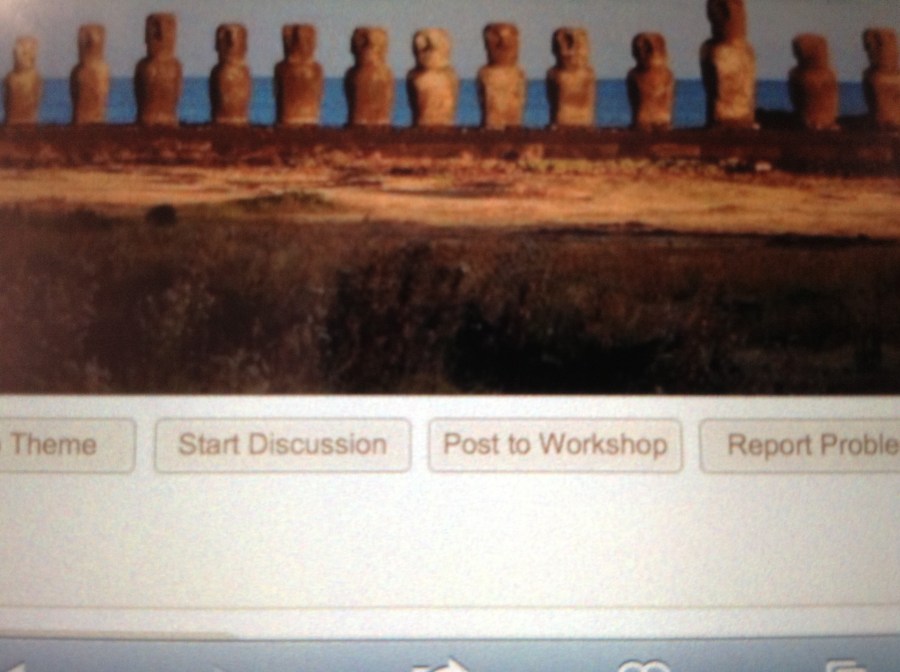The width and height of the screenshot is (900, 672).
Task: Tap the Theme button
Action: pos(60,445)
